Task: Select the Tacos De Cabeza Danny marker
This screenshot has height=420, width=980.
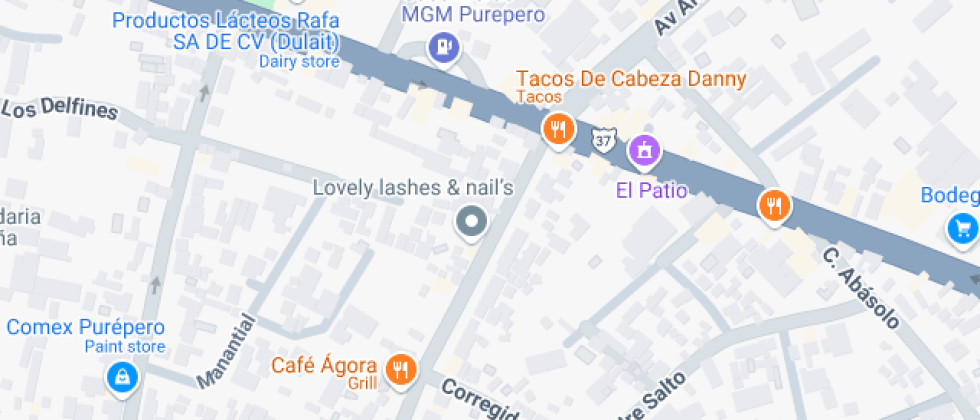Action: [x=557, y=129]
